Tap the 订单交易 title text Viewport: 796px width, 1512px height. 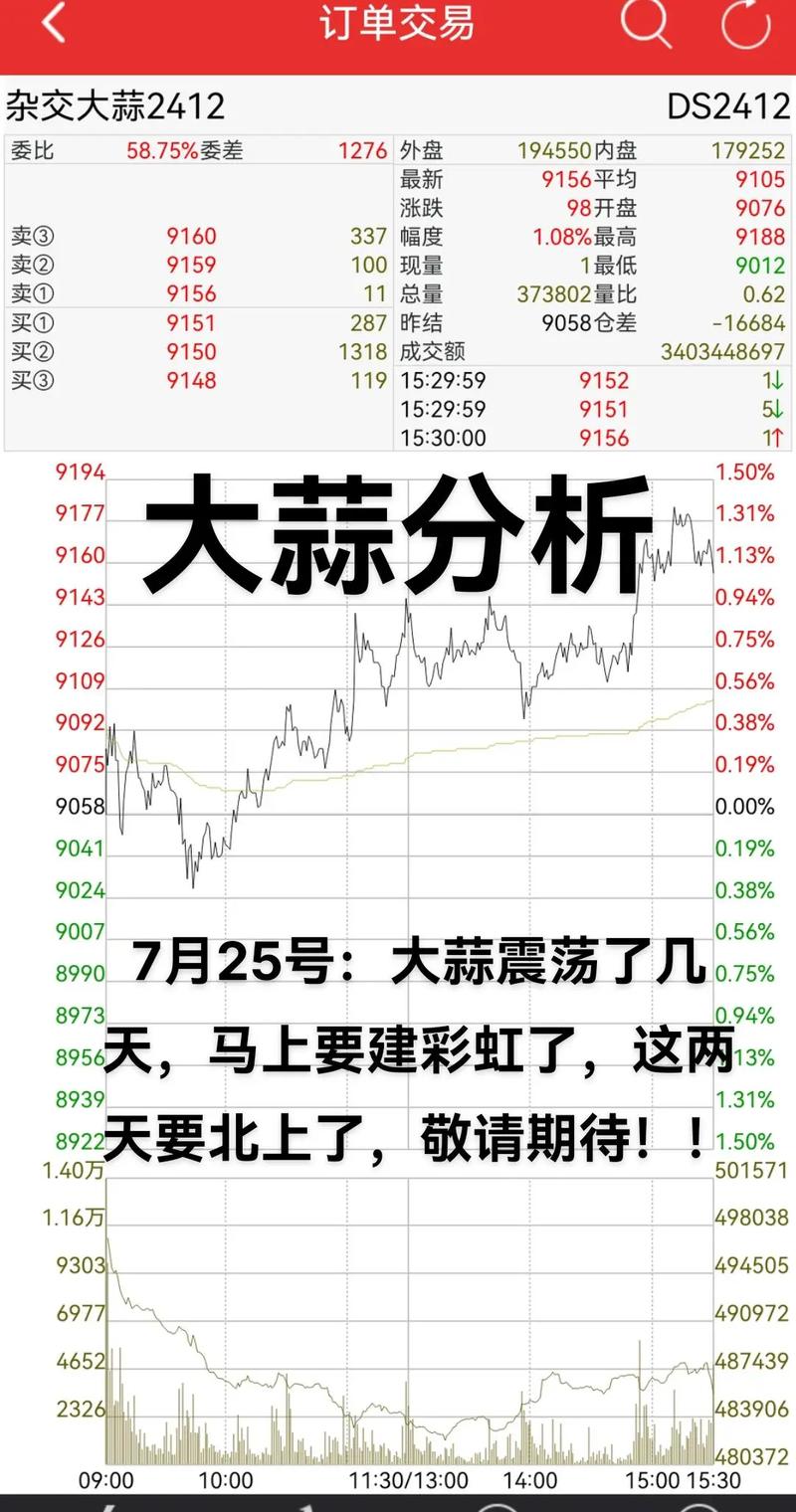pyautogui.click(x=398, y=25)
